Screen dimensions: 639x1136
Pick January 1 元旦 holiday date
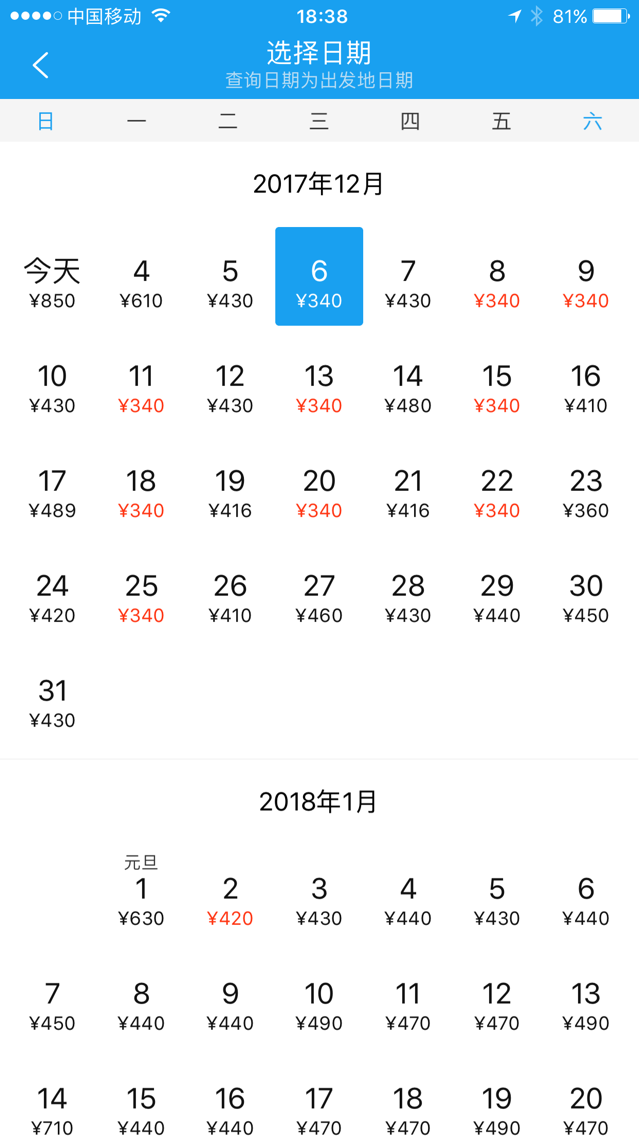click(x=141, y=891)
